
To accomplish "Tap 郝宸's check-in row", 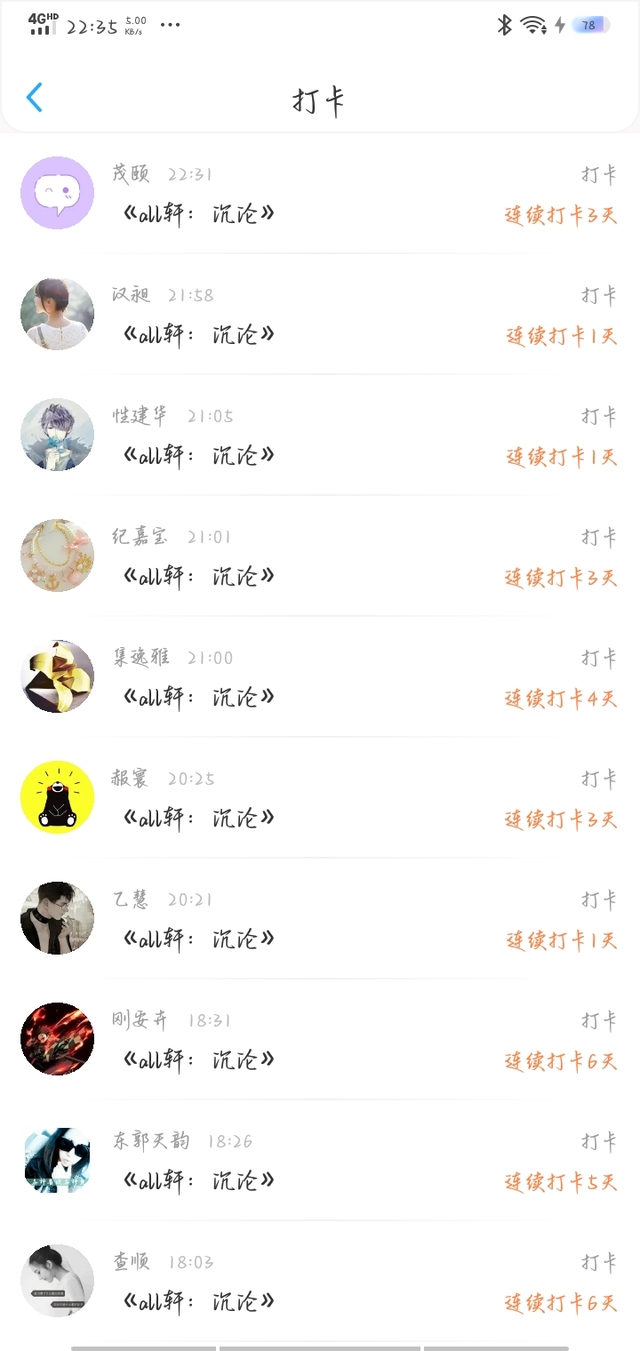I will pyautogui.click(x=320, y=799).
